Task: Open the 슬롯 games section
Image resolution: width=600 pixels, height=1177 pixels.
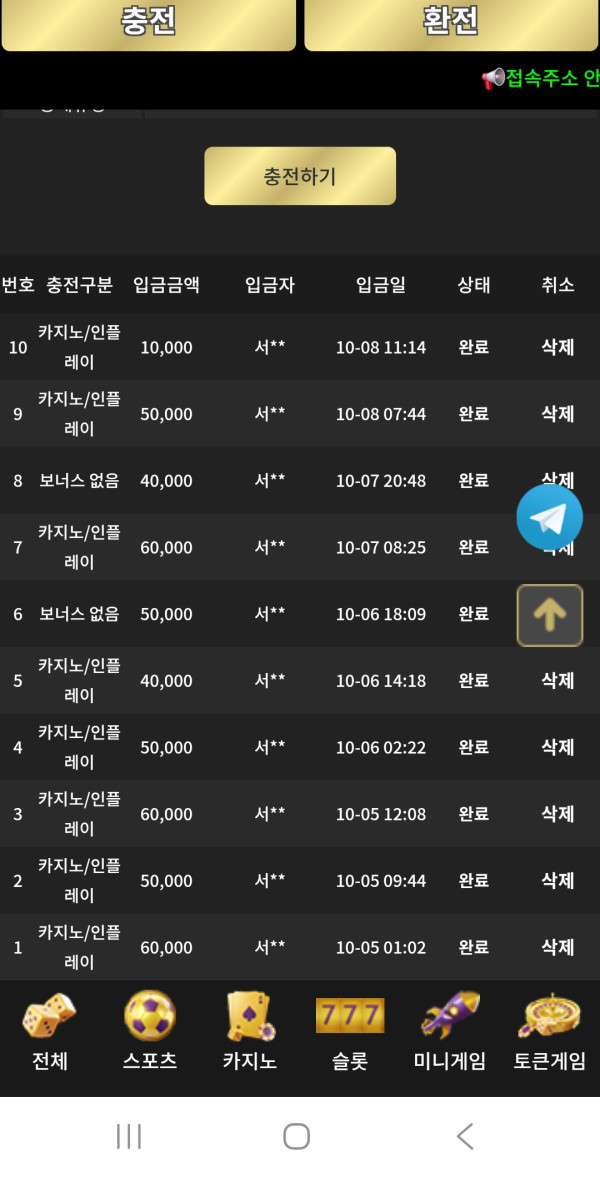Action: click(x=350, y=1030)
